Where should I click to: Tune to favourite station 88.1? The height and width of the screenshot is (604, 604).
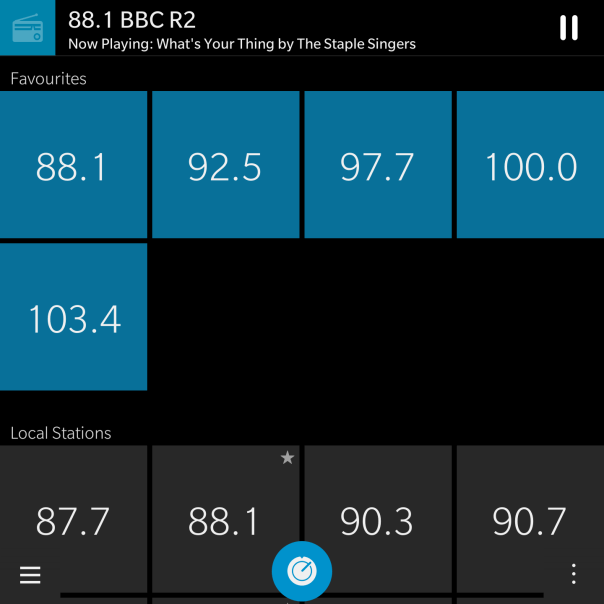[x=73, y=165]
